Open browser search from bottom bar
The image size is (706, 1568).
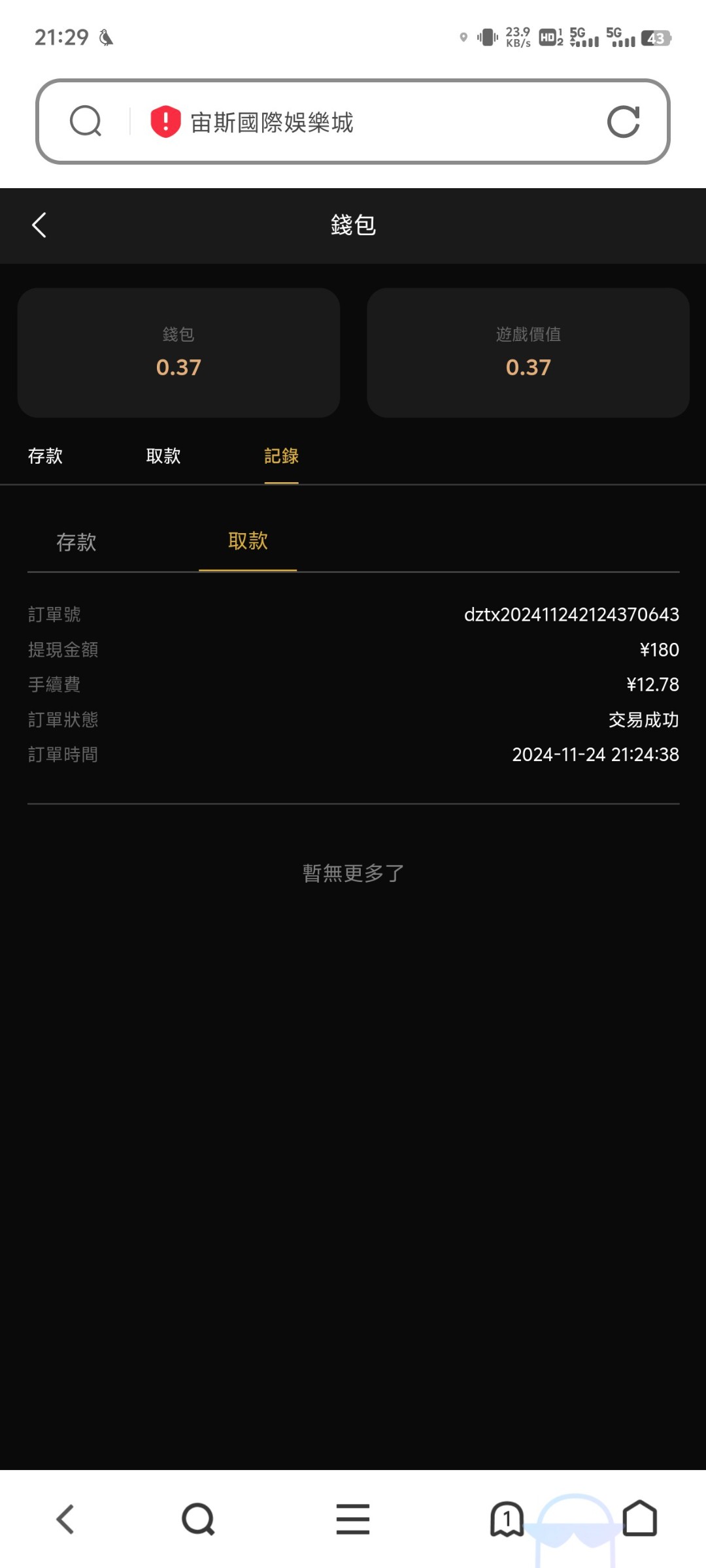click(x=198, y=1519)
